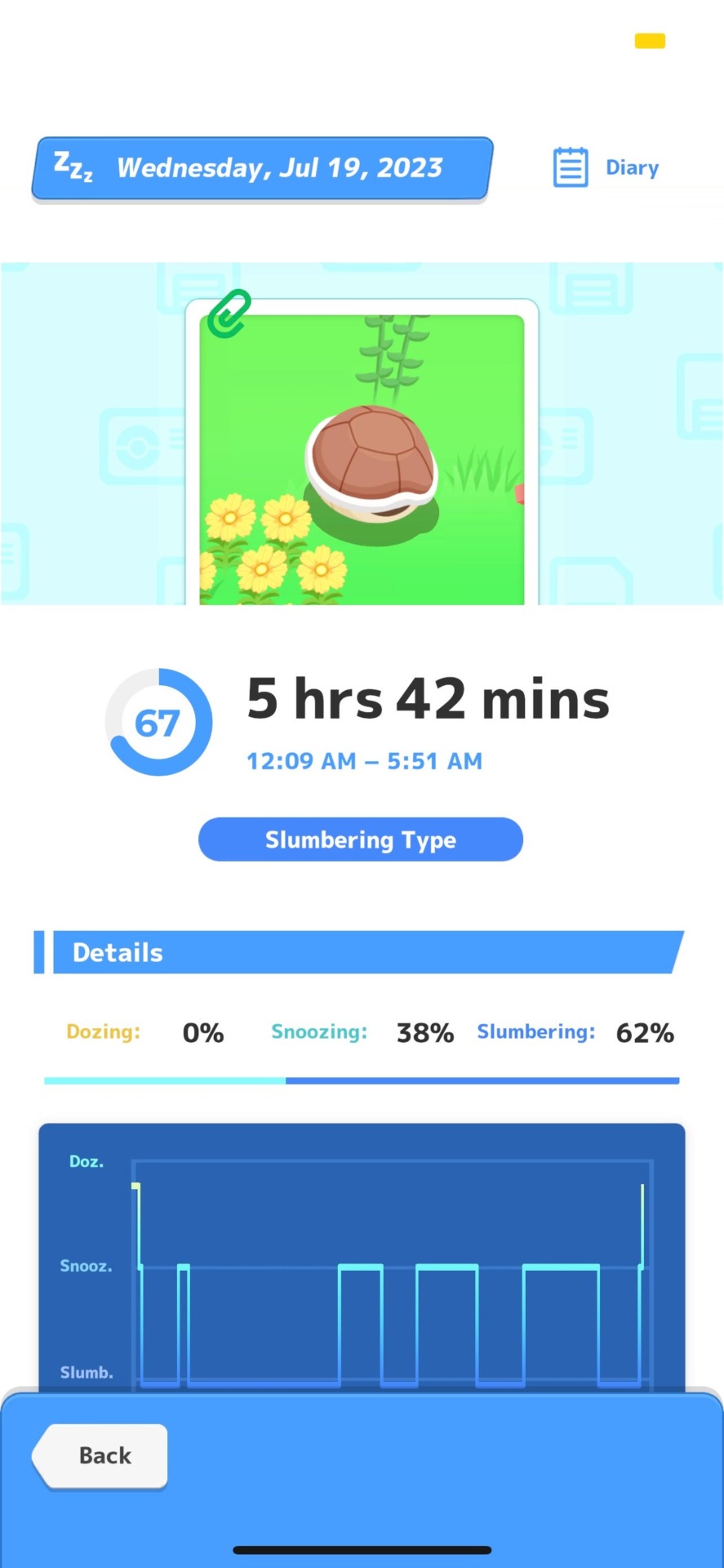The height and width of the screenshot is (1568, 724).
Task: Tap the Wednesday, Jul 19, 2023 date banner
Action: coord(262,168)
